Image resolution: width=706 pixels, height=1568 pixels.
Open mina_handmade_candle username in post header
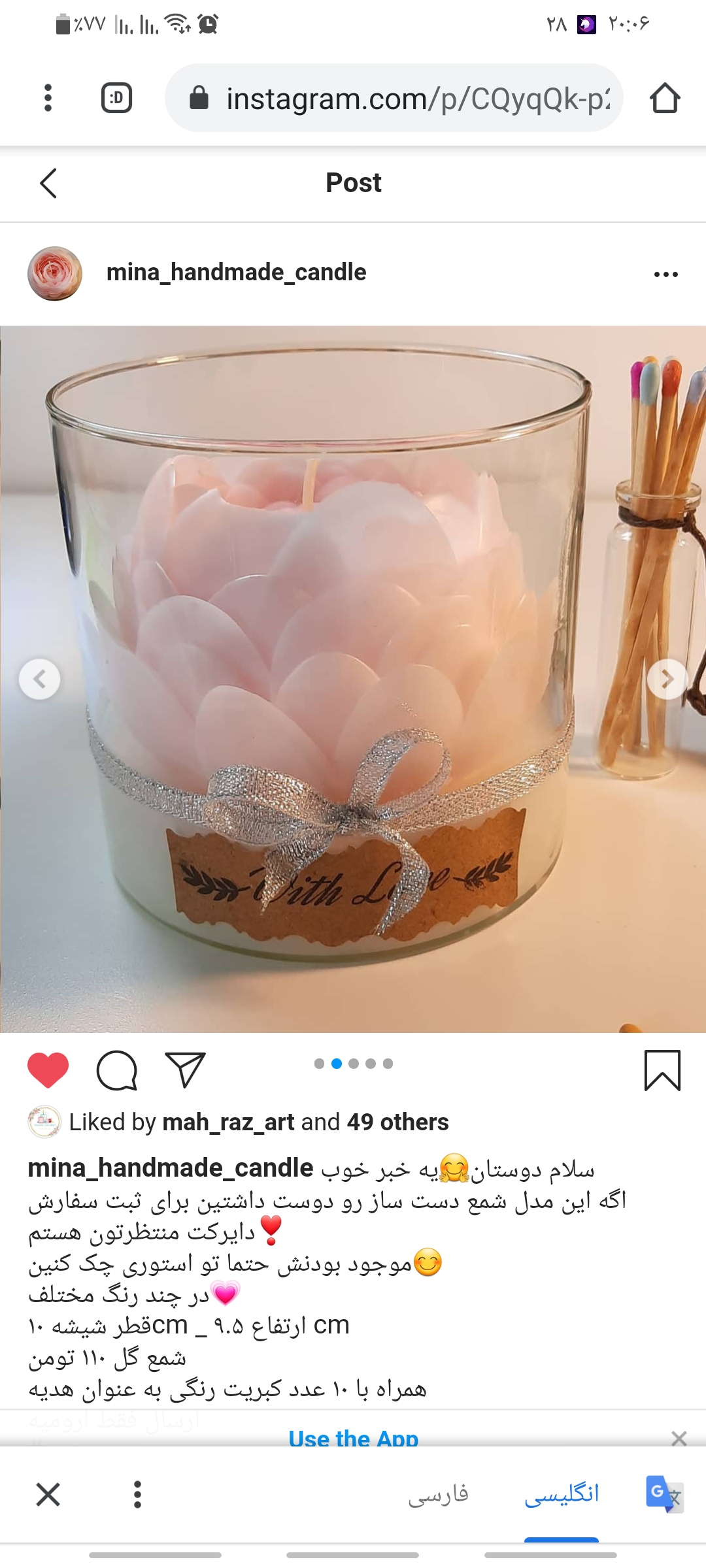(236, 272)
